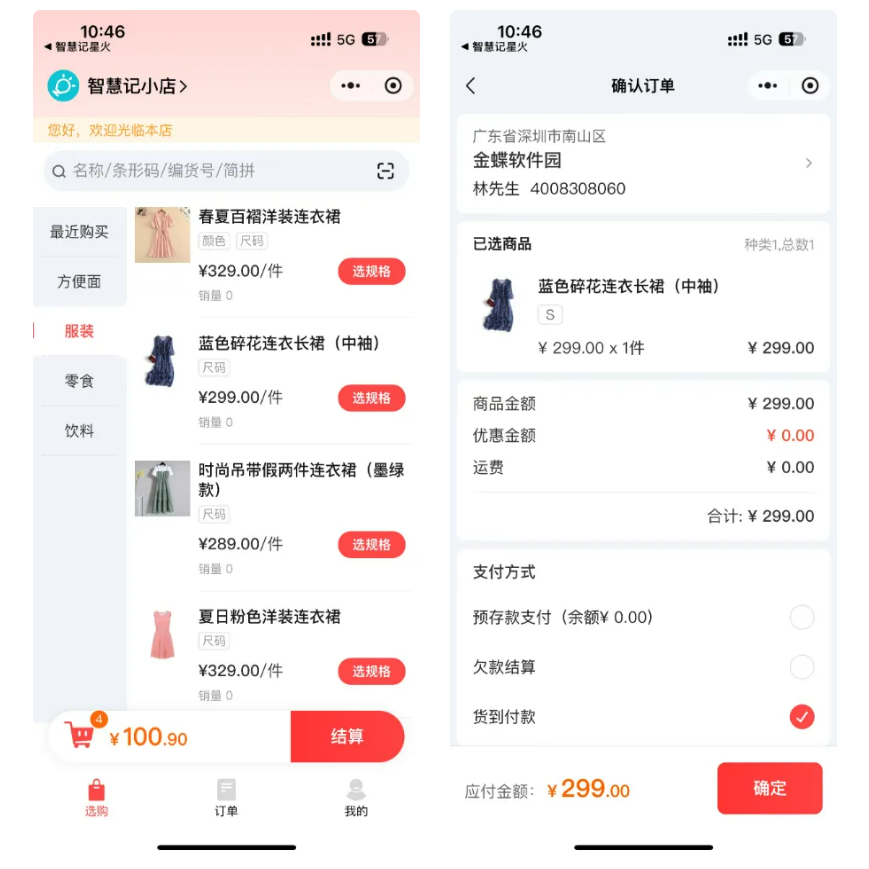Select 货到付款 payment option

pos(801,717)
